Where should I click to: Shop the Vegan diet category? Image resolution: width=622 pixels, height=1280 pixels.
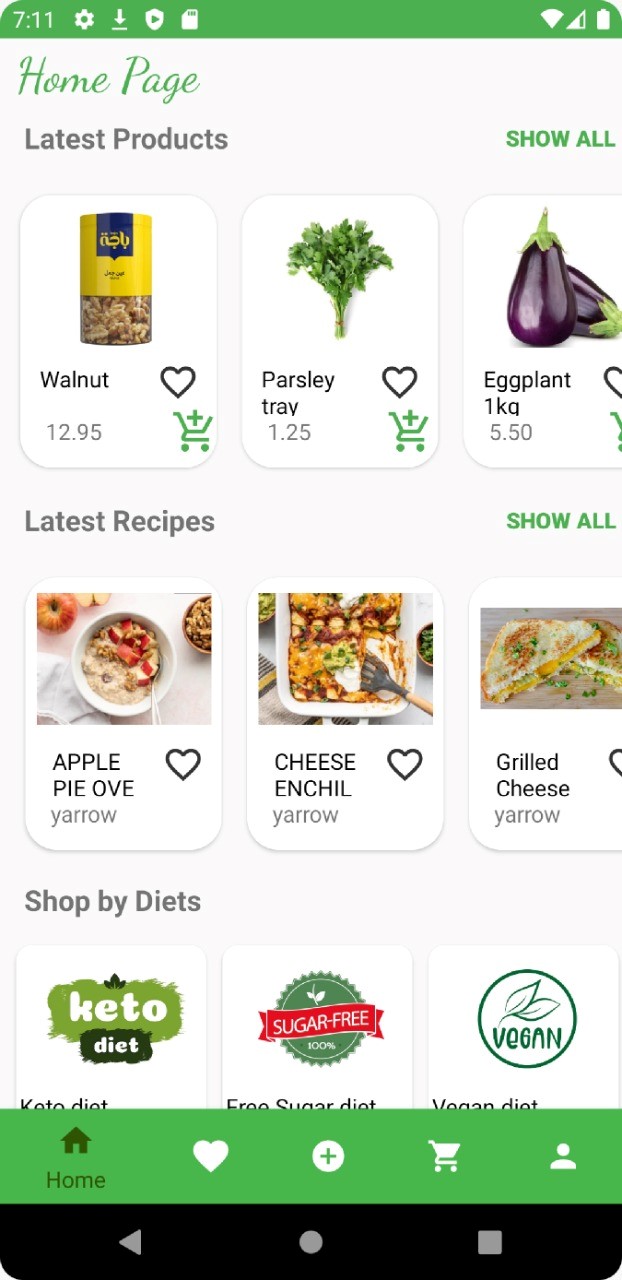pyautogui.click(x=525, y=1020)
